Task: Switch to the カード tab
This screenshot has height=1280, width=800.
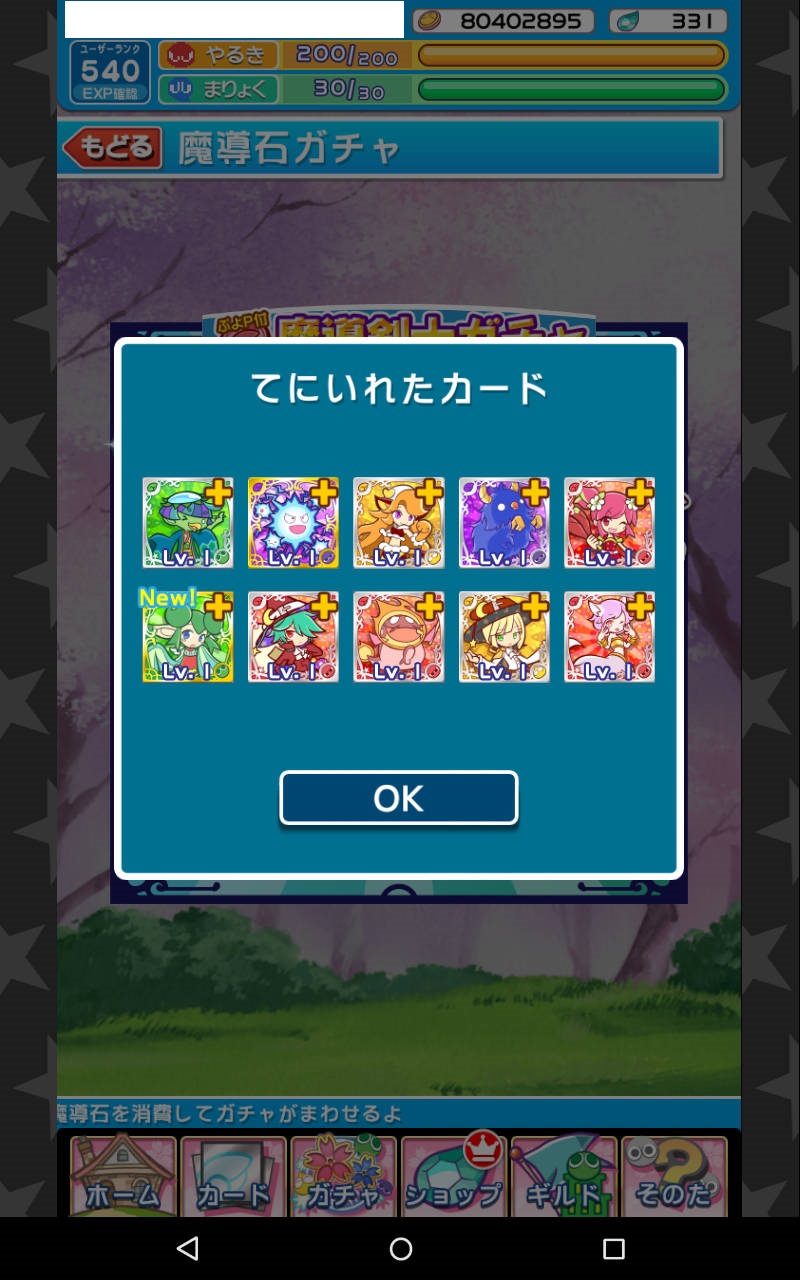Action: [x=233, y=1177]
